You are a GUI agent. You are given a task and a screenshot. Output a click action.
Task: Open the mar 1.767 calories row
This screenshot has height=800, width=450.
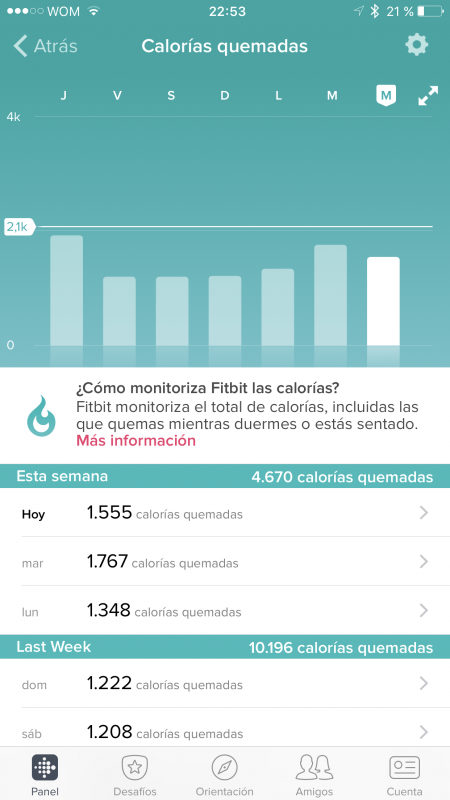coord(225,562)
